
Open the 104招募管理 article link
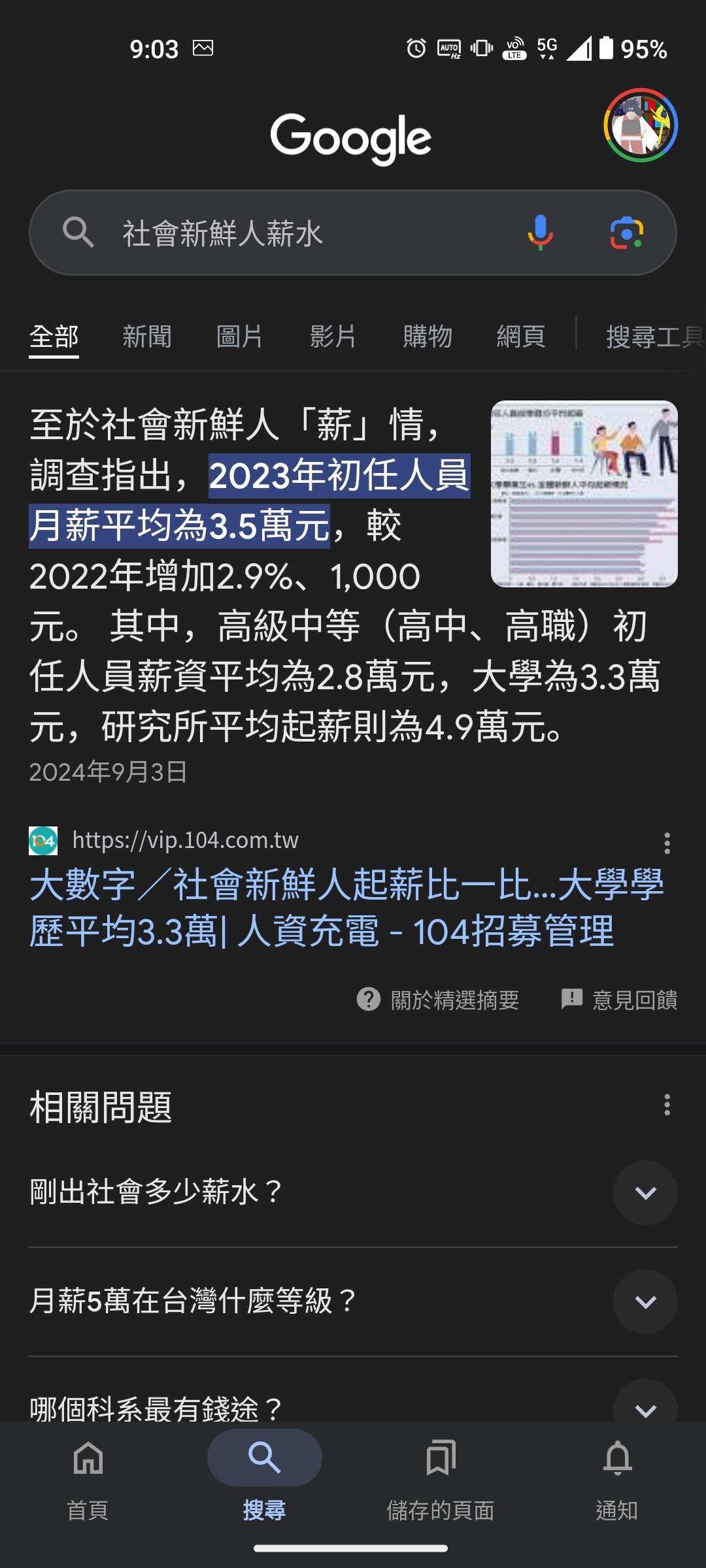(x=346, y=908)
